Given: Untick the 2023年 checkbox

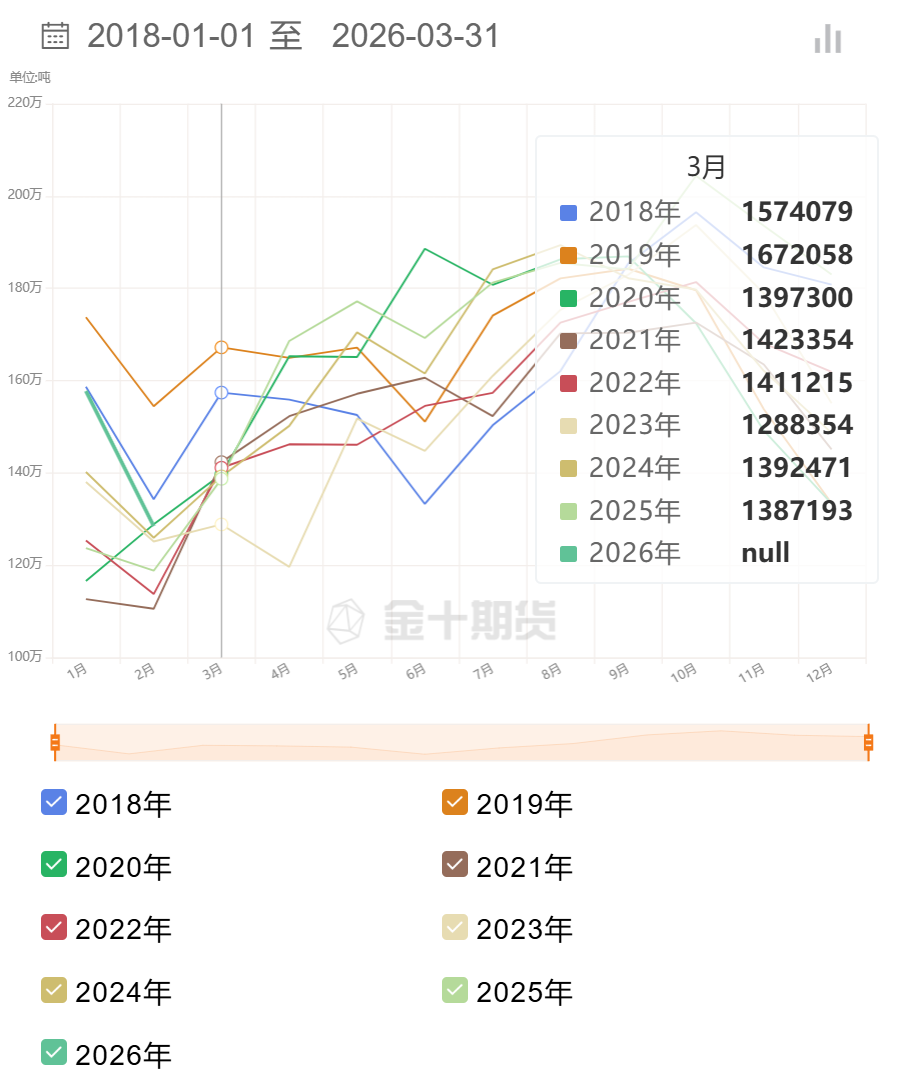Looking at the screenshot, I should click(x=455, y=927).
